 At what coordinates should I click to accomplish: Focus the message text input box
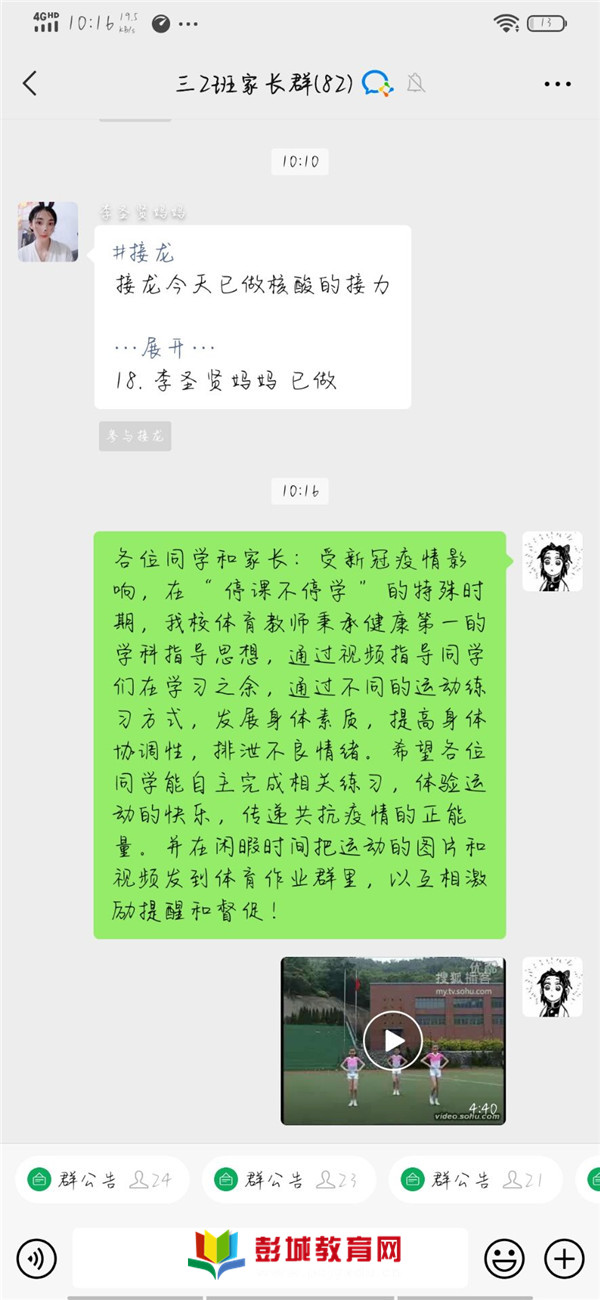click(x=270, y=1257)
